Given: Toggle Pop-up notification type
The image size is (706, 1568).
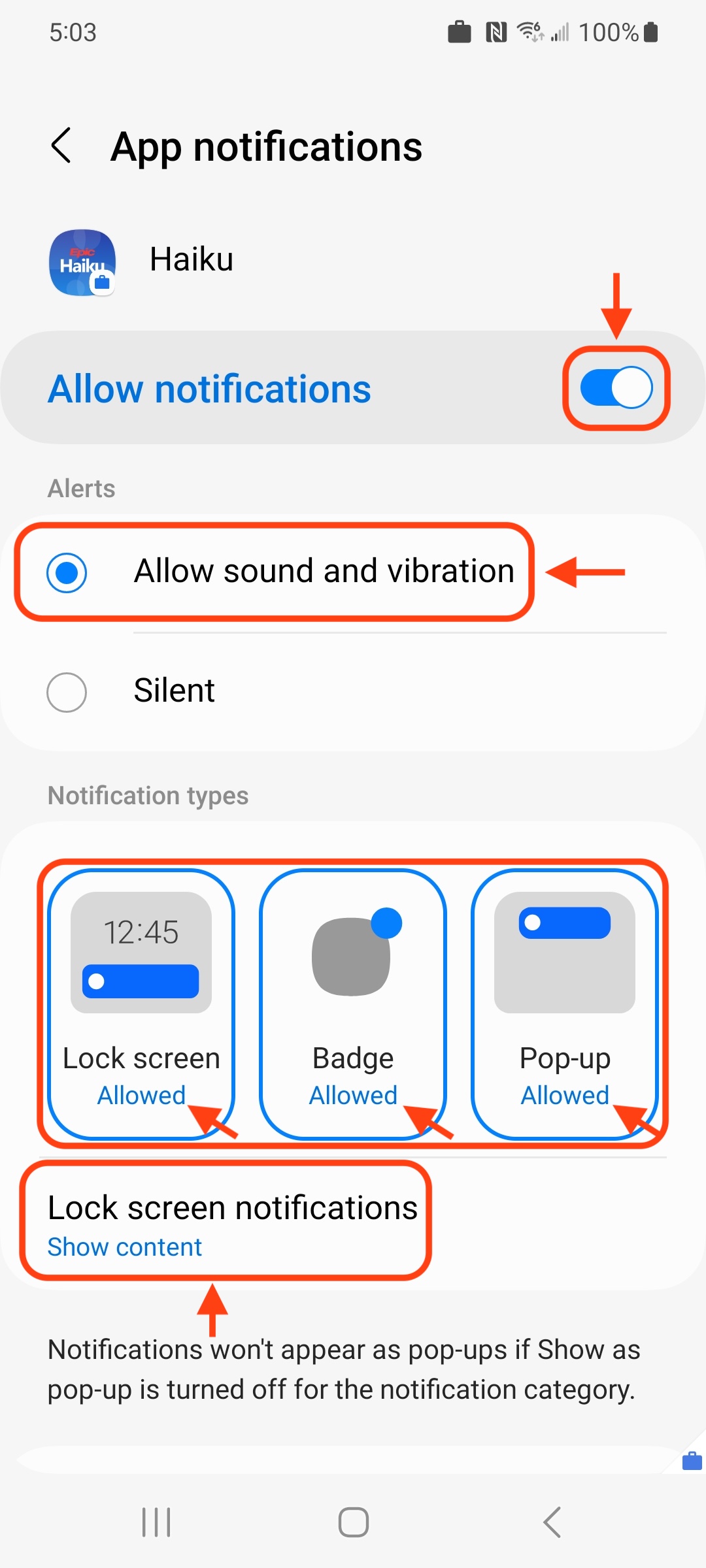Looking at the screenshot, I should tap(565, 1004).
